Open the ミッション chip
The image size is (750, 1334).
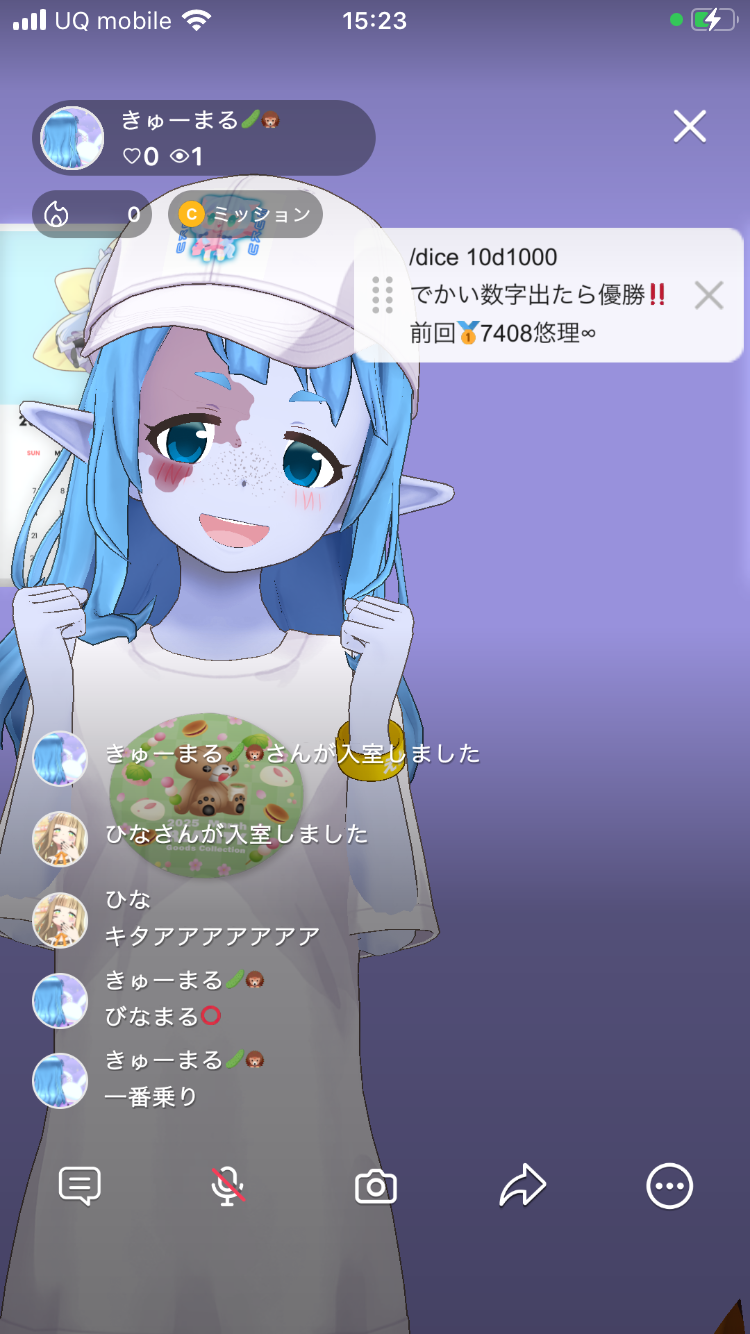246,214
